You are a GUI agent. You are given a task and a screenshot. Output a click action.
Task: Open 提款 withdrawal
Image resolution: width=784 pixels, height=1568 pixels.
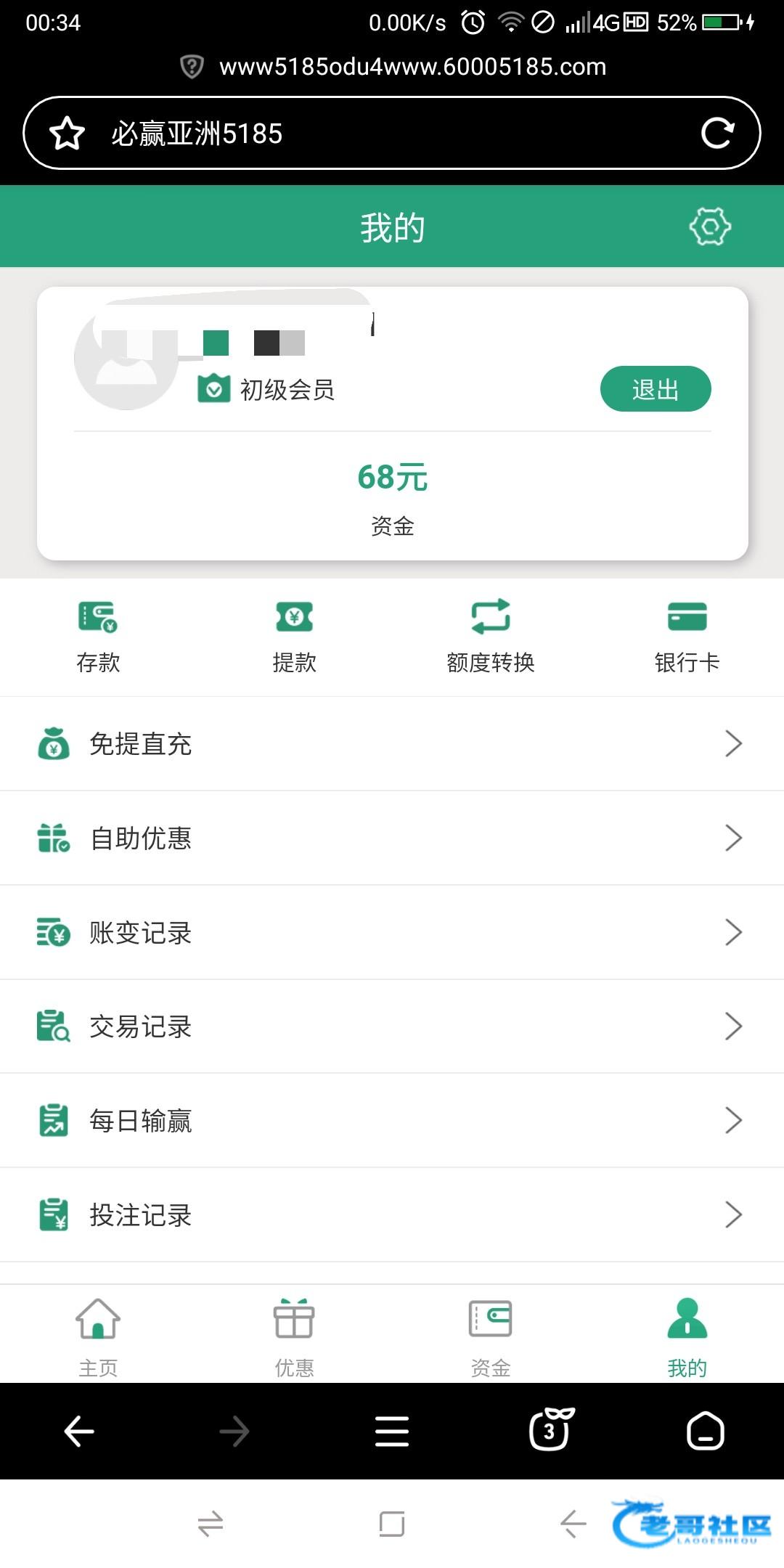pyautogui.click(x=294, y=637)
